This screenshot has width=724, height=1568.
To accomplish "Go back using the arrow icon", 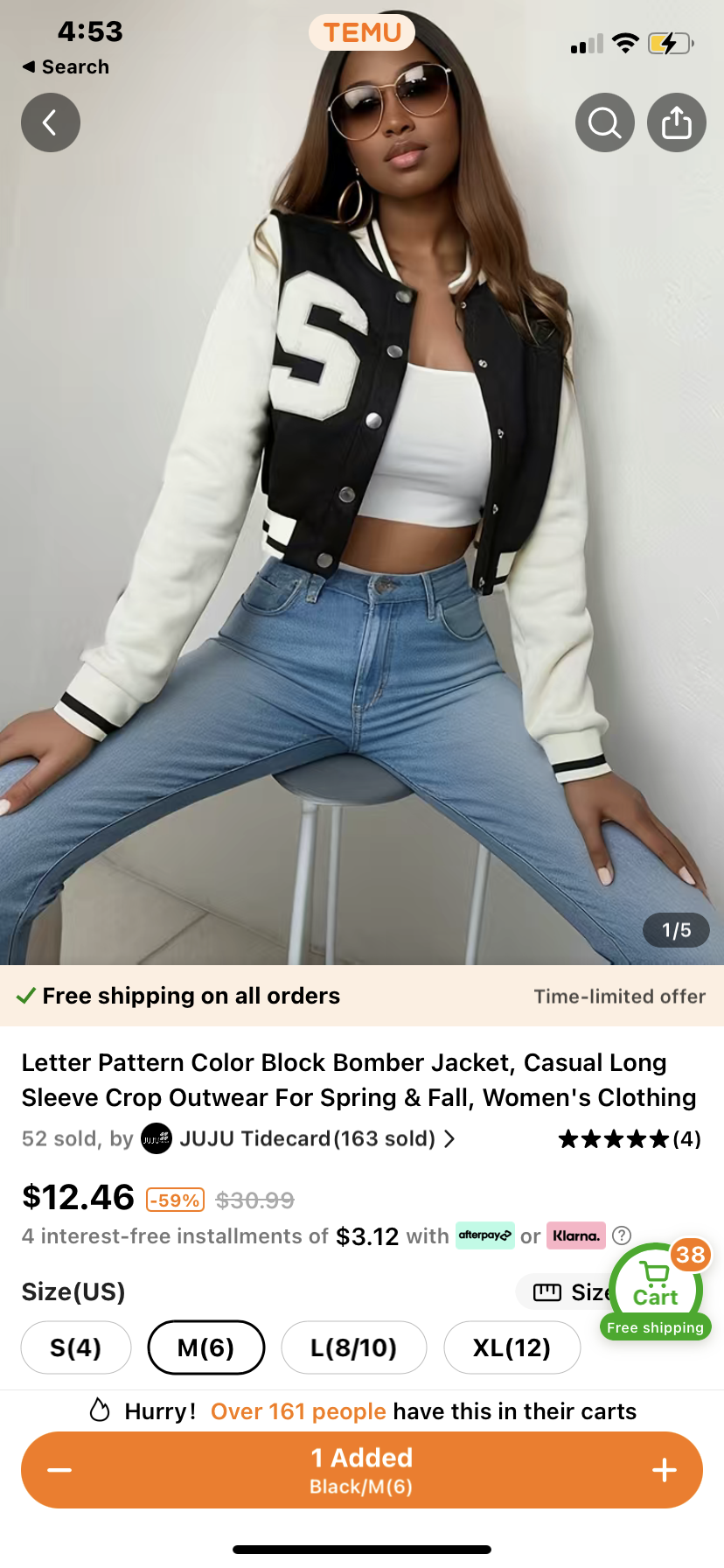I will [51, 122].
